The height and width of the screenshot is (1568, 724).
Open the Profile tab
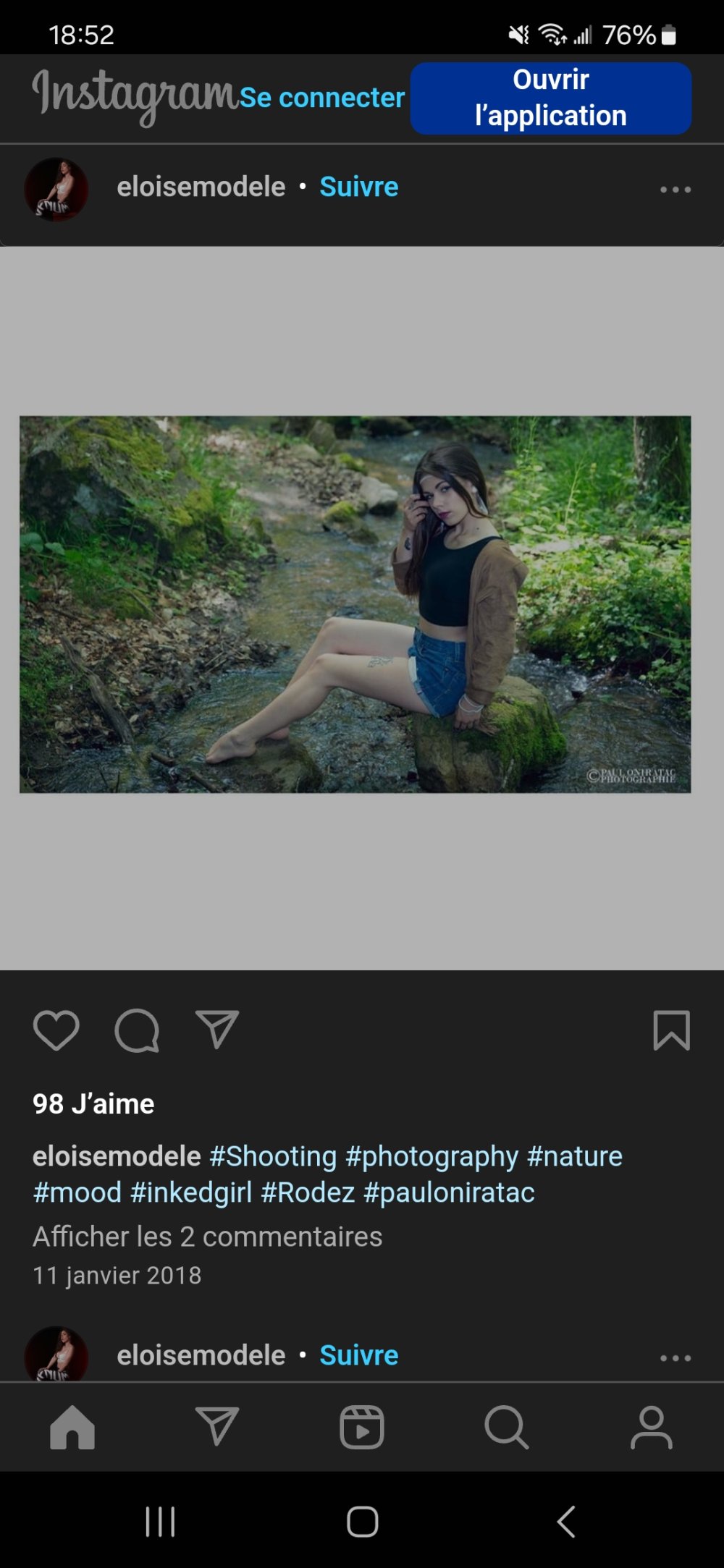(x=651, y=1427)
